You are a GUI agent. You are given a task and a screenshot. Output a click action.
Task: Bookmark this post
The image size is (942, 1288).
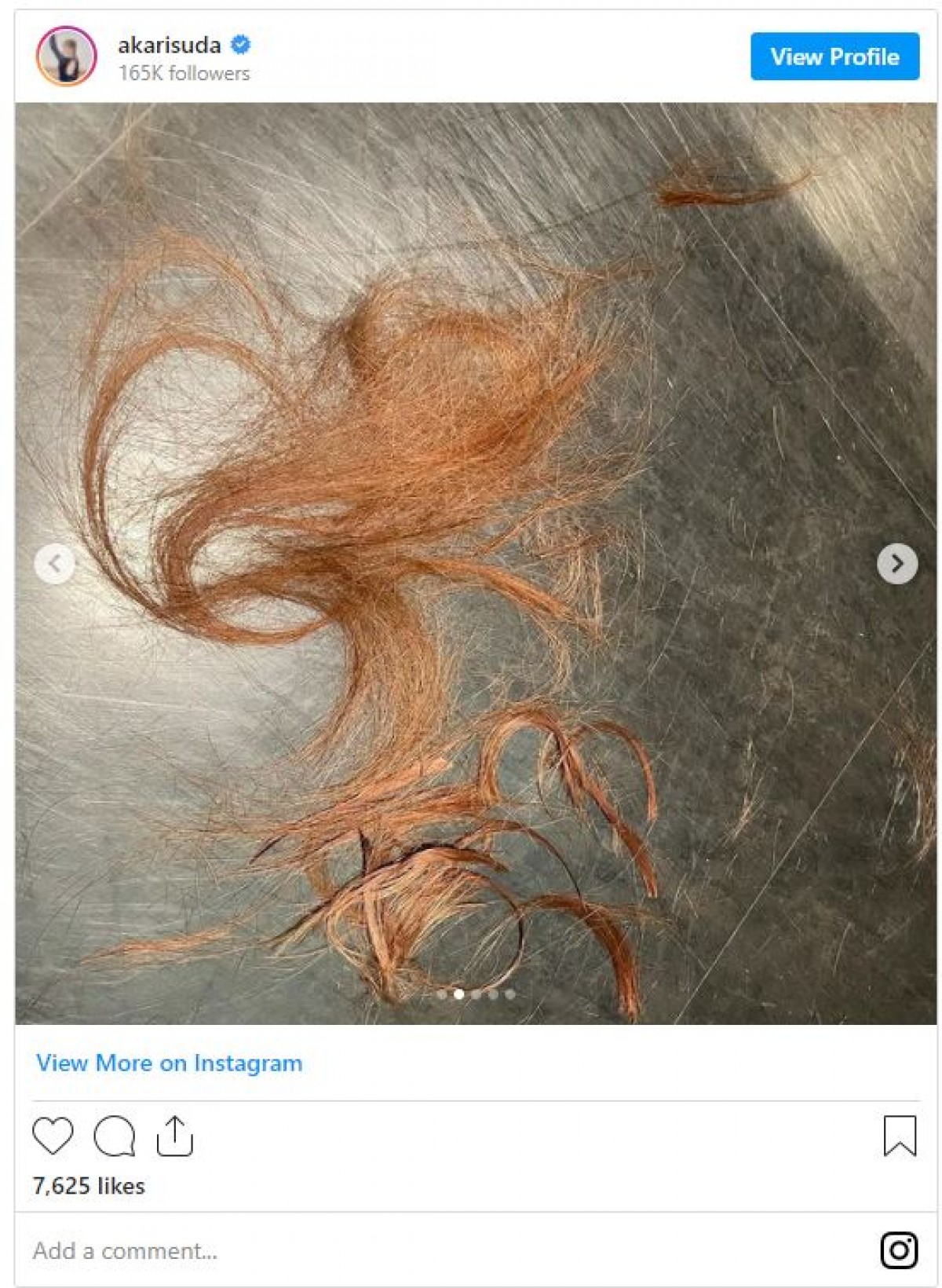[x=899, y=1136]
